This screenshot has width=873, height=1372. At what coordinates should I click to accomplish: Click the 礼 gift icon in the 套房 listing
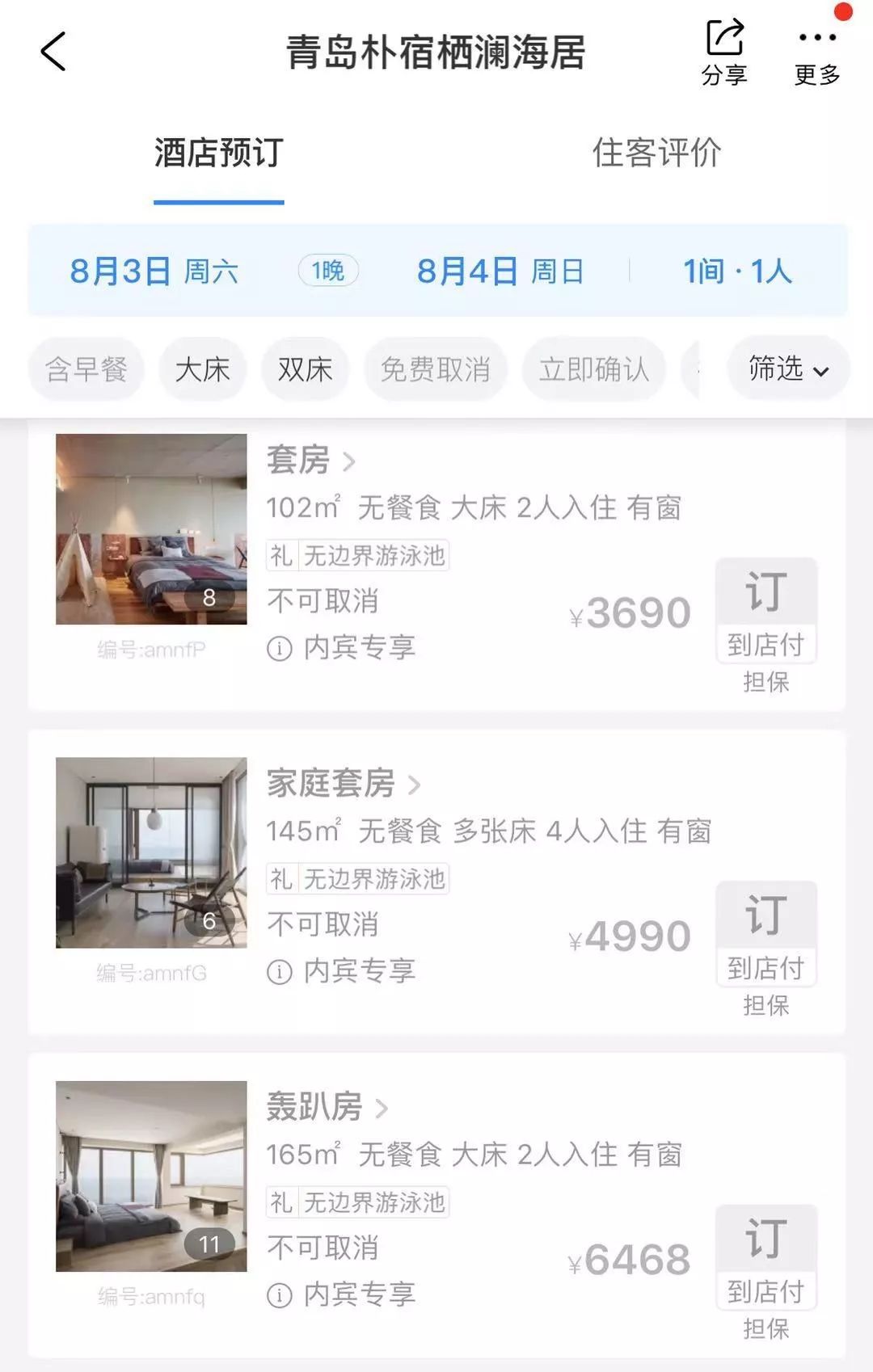(x=280, y=555)
